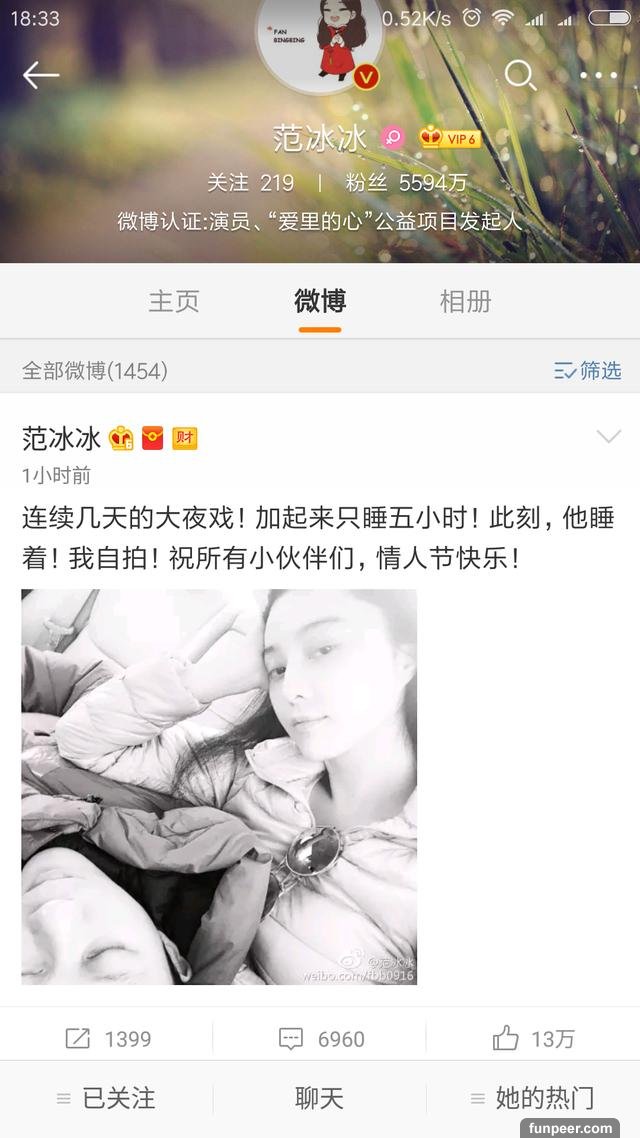Repost the post with 1399 reposts

tap(108, 1039)
